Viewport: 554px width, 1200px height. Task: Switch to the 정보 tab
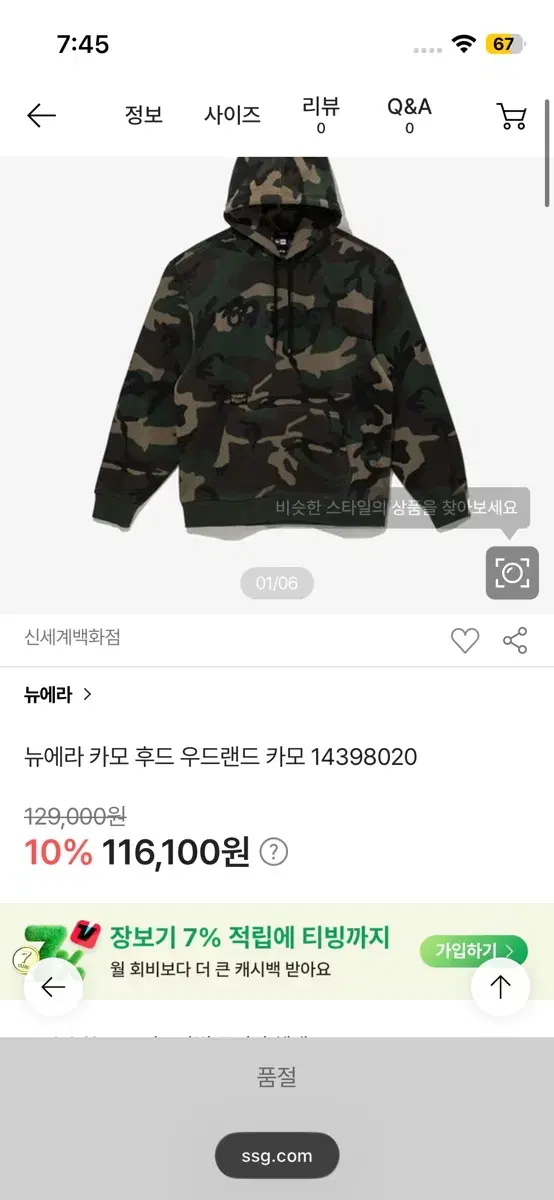(x=143, y=115)
